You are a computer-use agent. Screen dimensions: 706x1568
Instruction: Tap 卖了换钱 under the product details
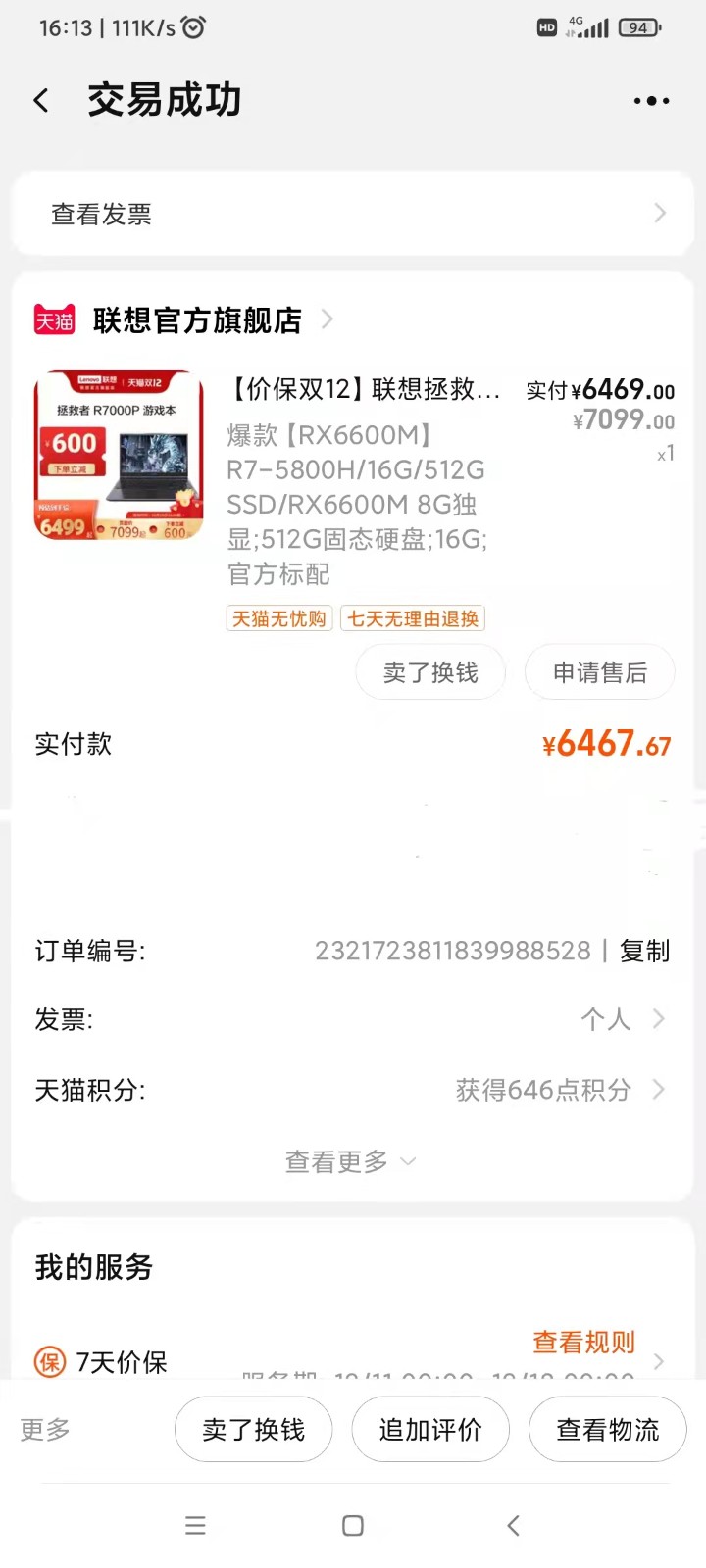tap(430, 672)
